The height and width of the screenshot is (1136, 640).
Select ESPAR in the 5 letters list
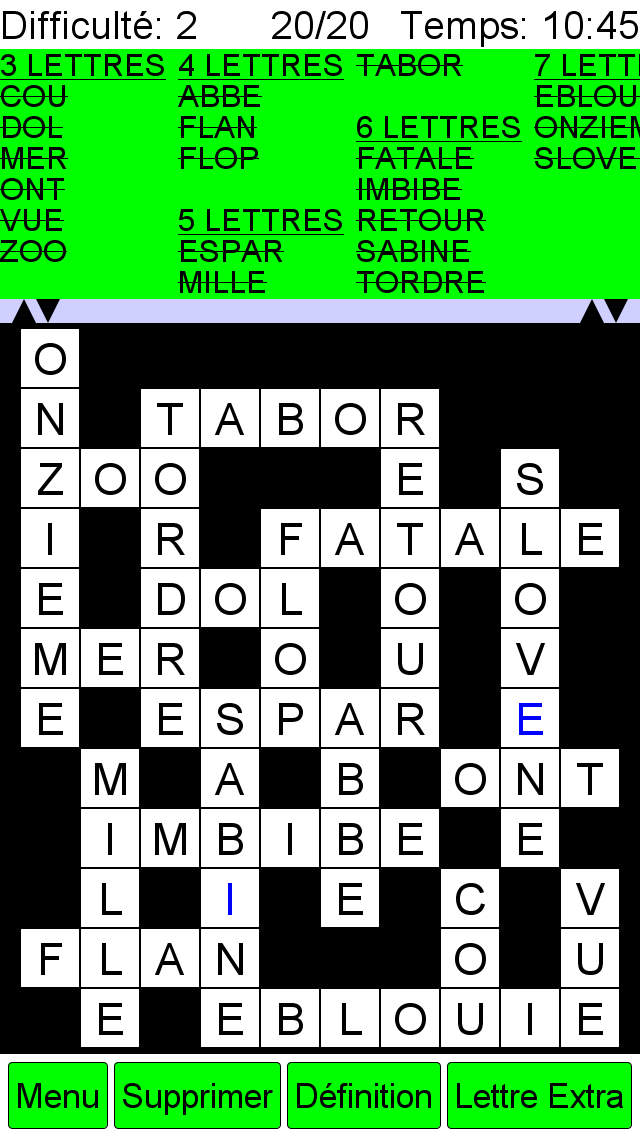(231, 251)
